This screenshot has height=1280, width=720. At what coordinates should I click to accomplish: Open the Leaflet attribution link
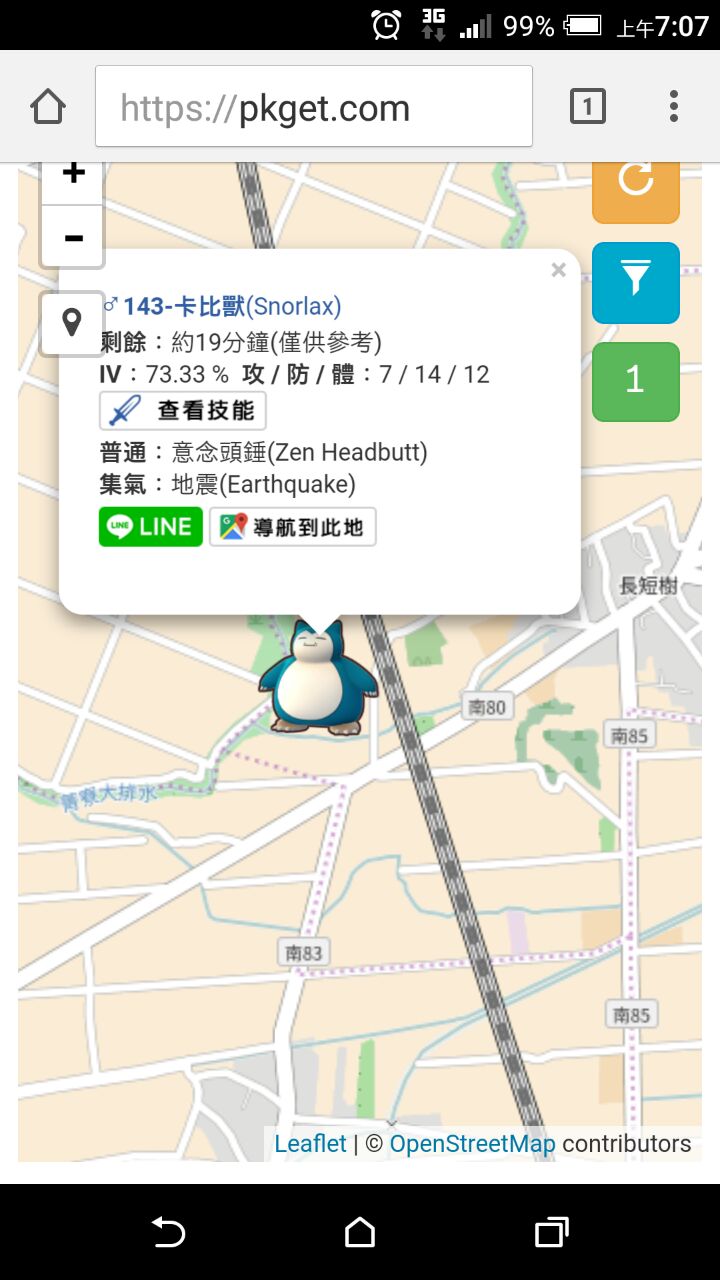click(310, 1144)
